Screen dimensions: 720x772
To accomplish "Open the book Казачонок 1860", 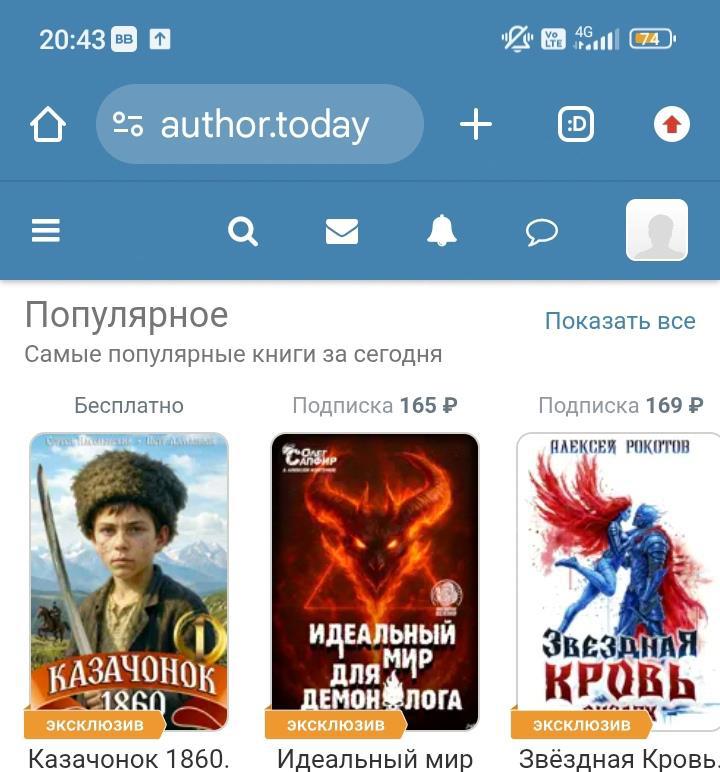I will click(129, 582).
